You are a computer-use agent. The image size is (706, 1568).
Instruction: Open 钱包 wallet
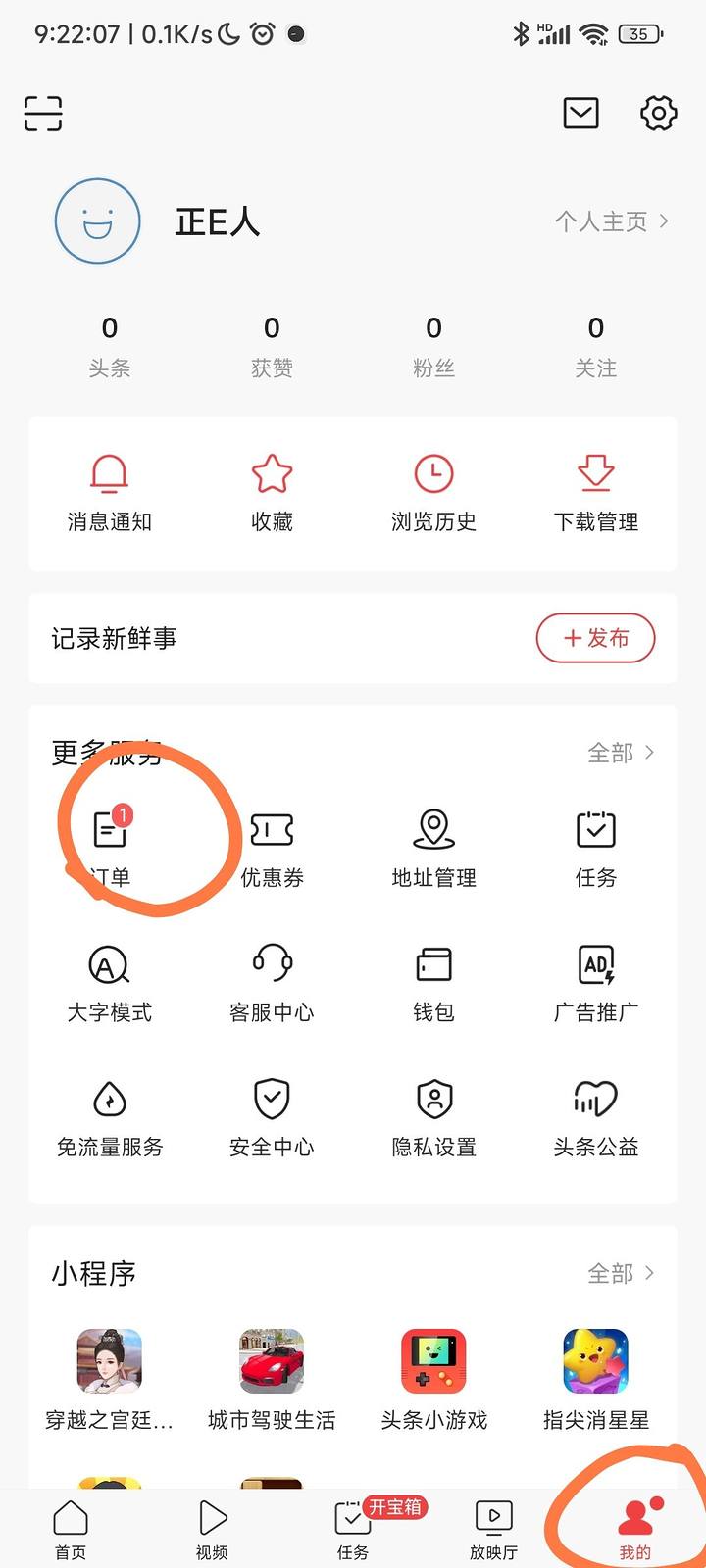coord(433,981)
